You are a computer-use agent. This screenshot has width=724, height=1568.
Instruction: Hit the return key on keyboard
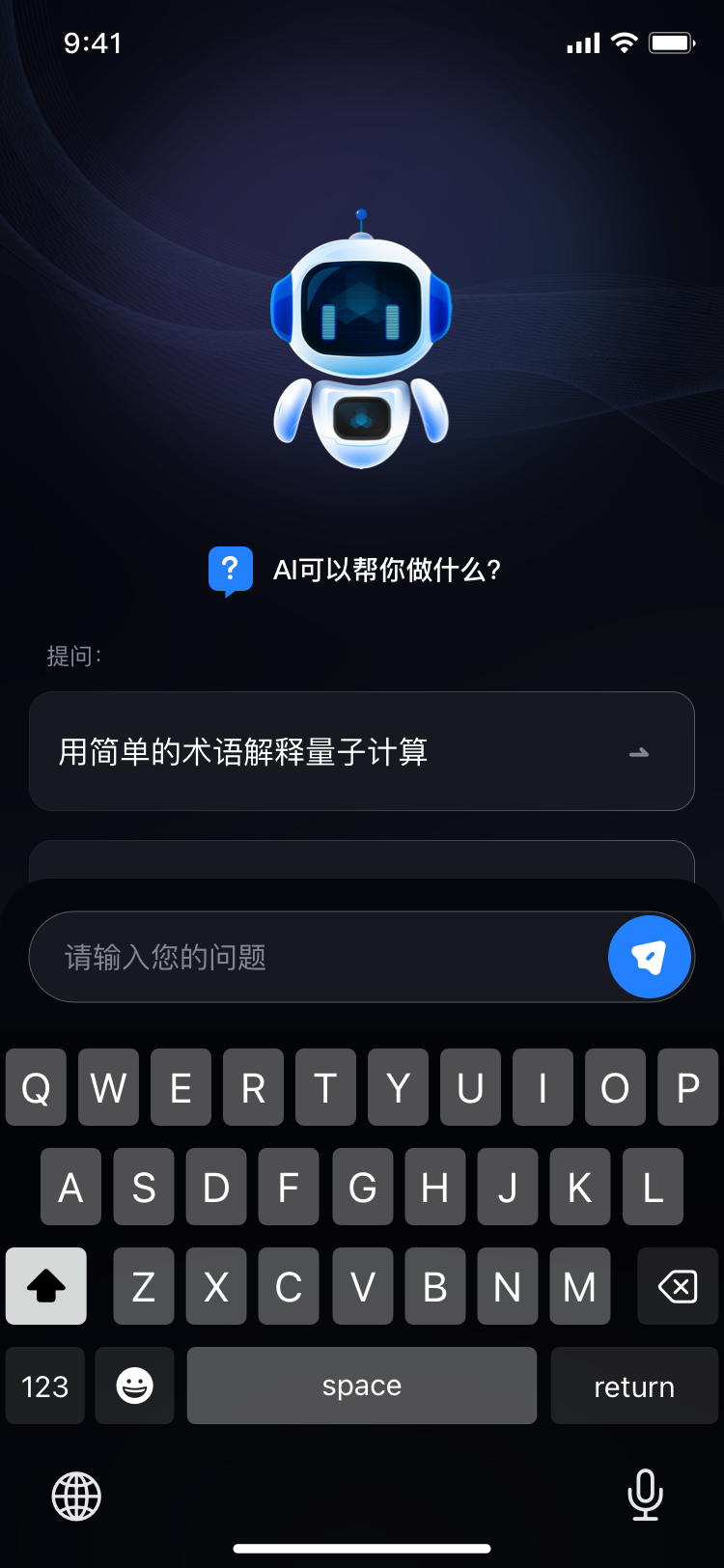pos(634,1386)
